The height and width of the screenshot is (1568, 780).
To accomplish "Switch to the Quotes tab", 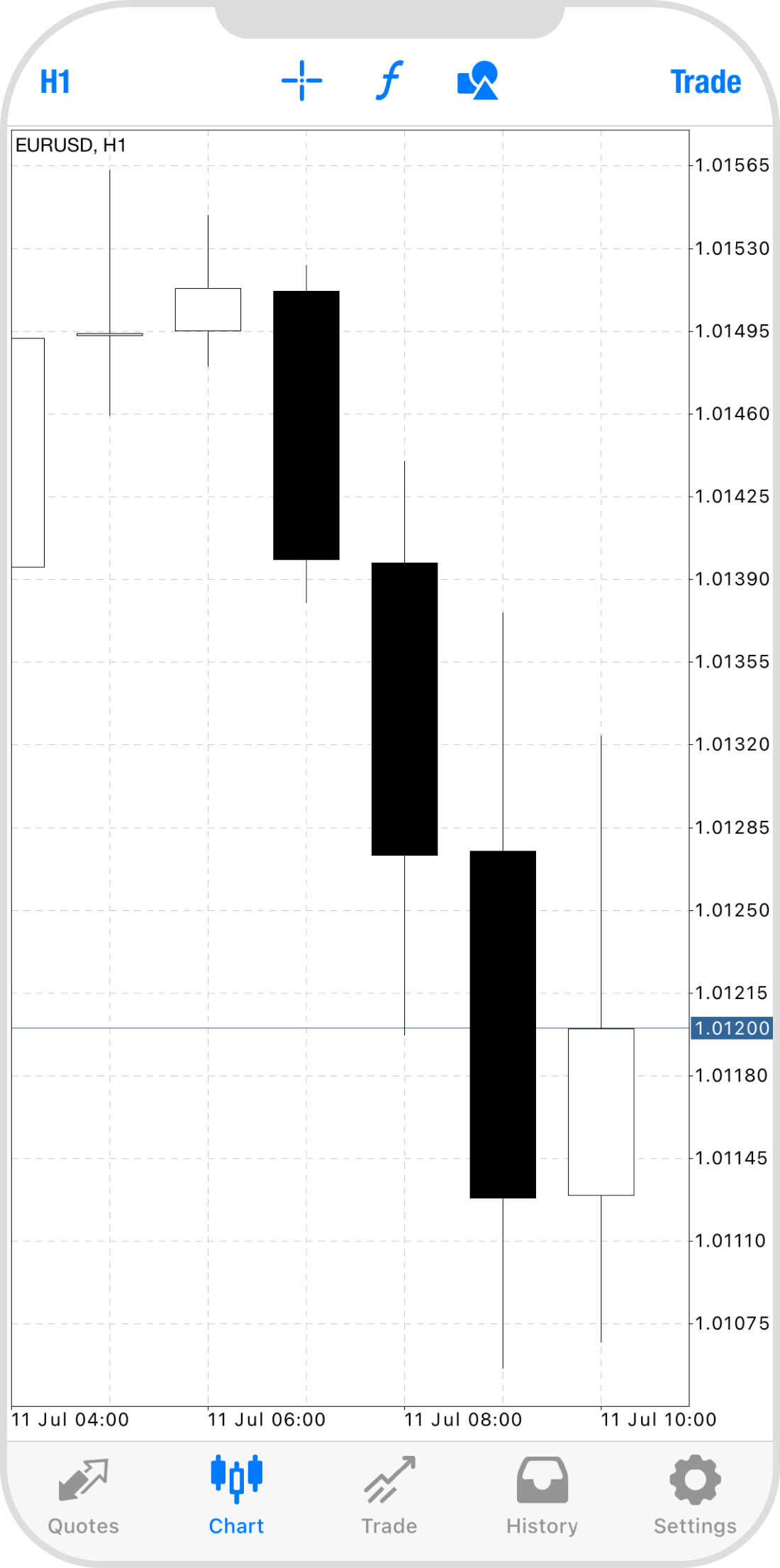I will (x=83, y=1496).
